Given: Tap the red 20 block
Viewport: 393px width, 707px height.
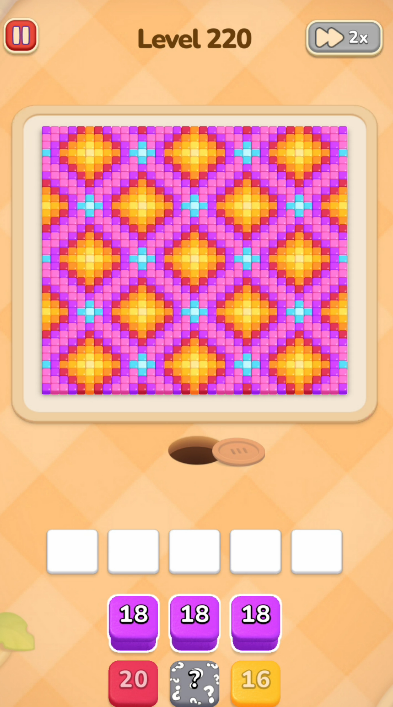Looking at the screenshot, I should (x=133, y=684).
